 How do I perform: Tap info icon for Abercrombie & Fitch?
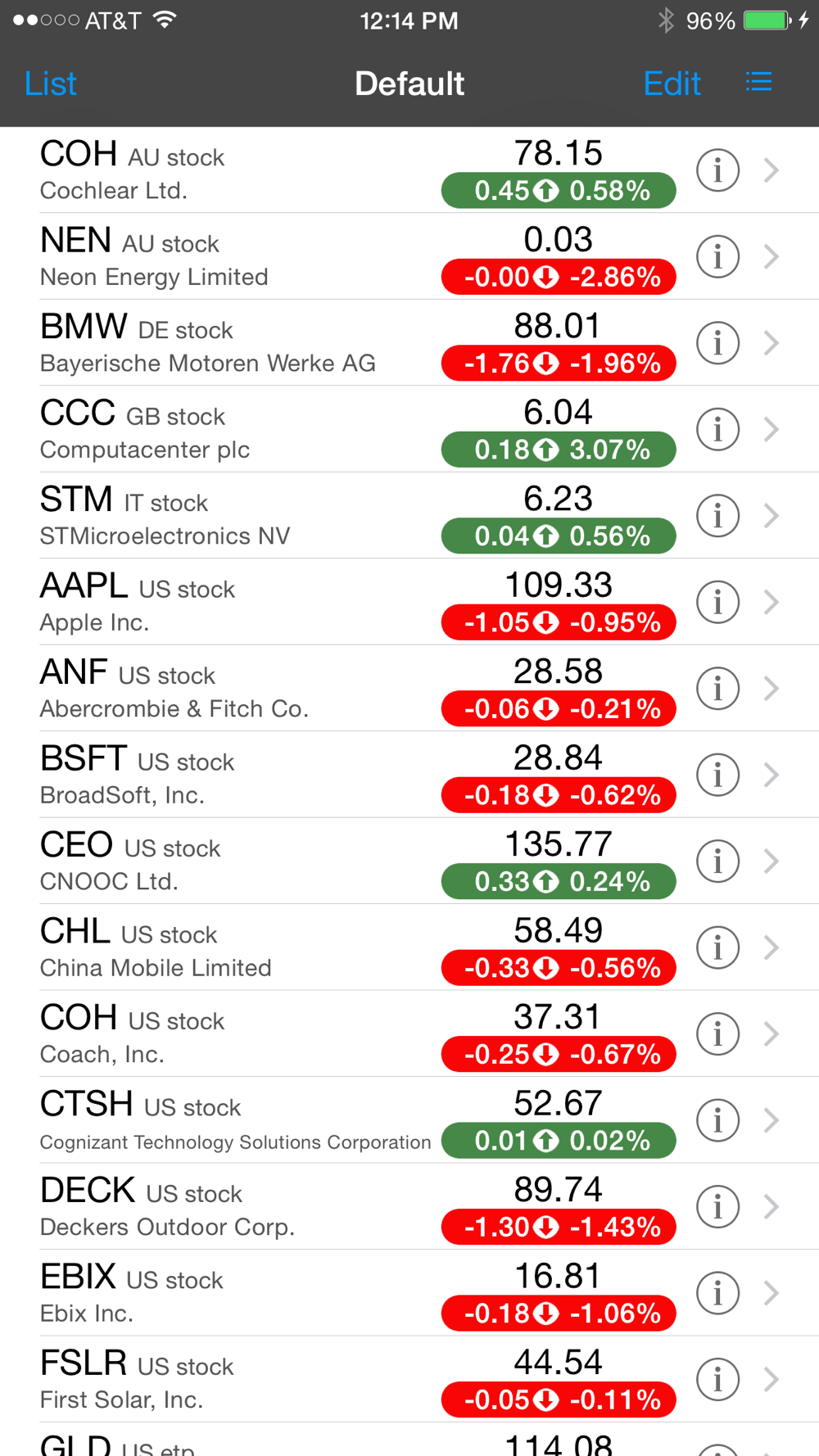click(717, 689)
